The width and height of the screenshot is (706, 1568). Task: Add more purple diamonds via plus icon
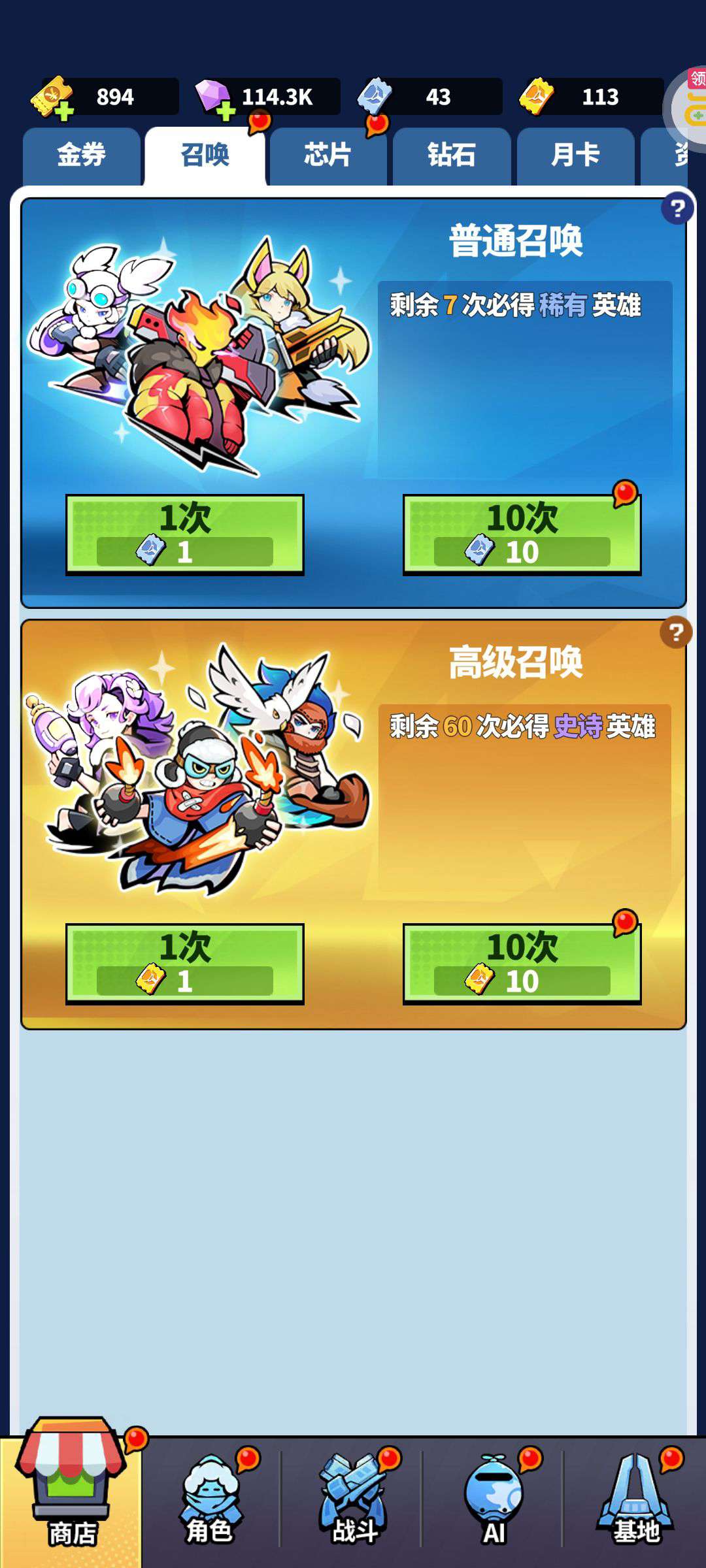coord(226,112)
